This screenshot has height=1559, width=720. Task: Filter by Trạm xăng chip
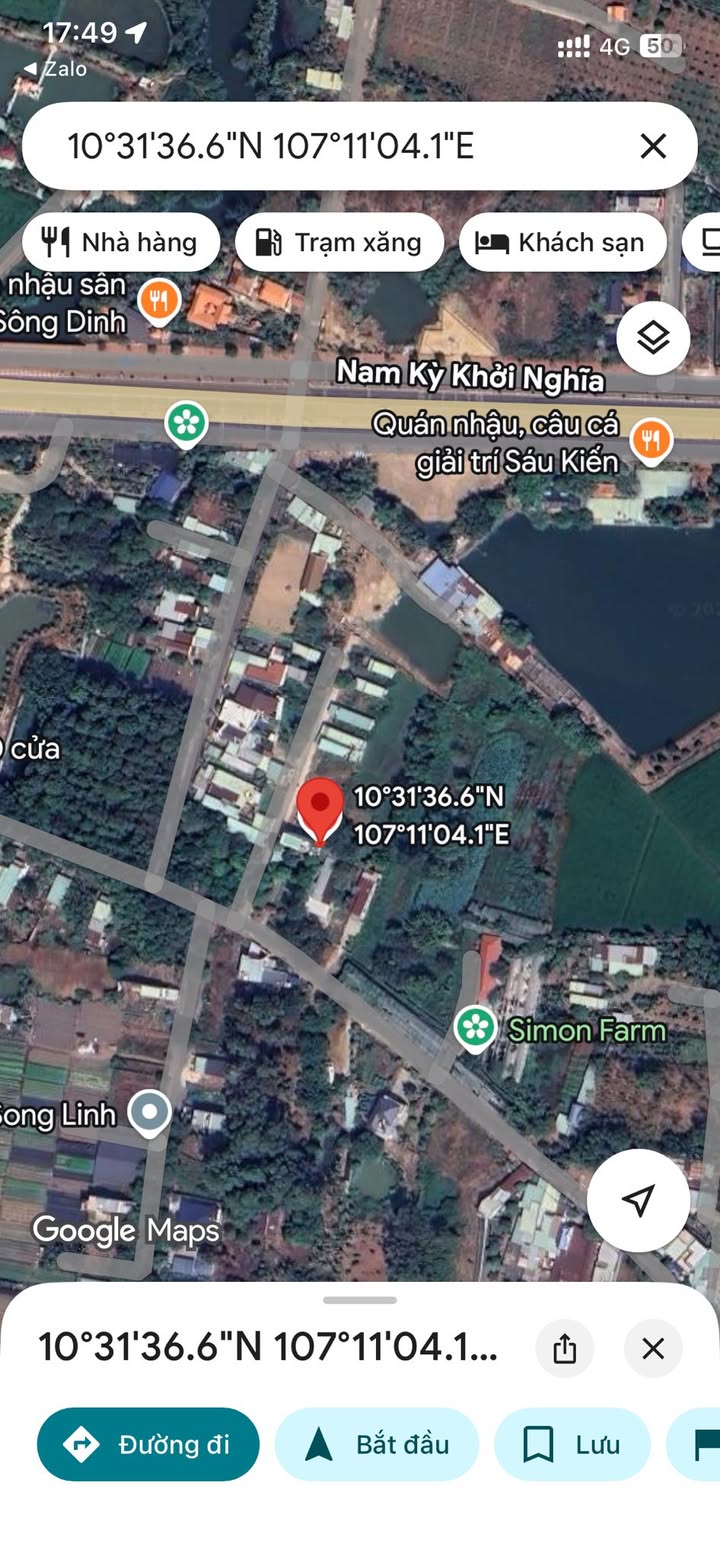point(339,242)
